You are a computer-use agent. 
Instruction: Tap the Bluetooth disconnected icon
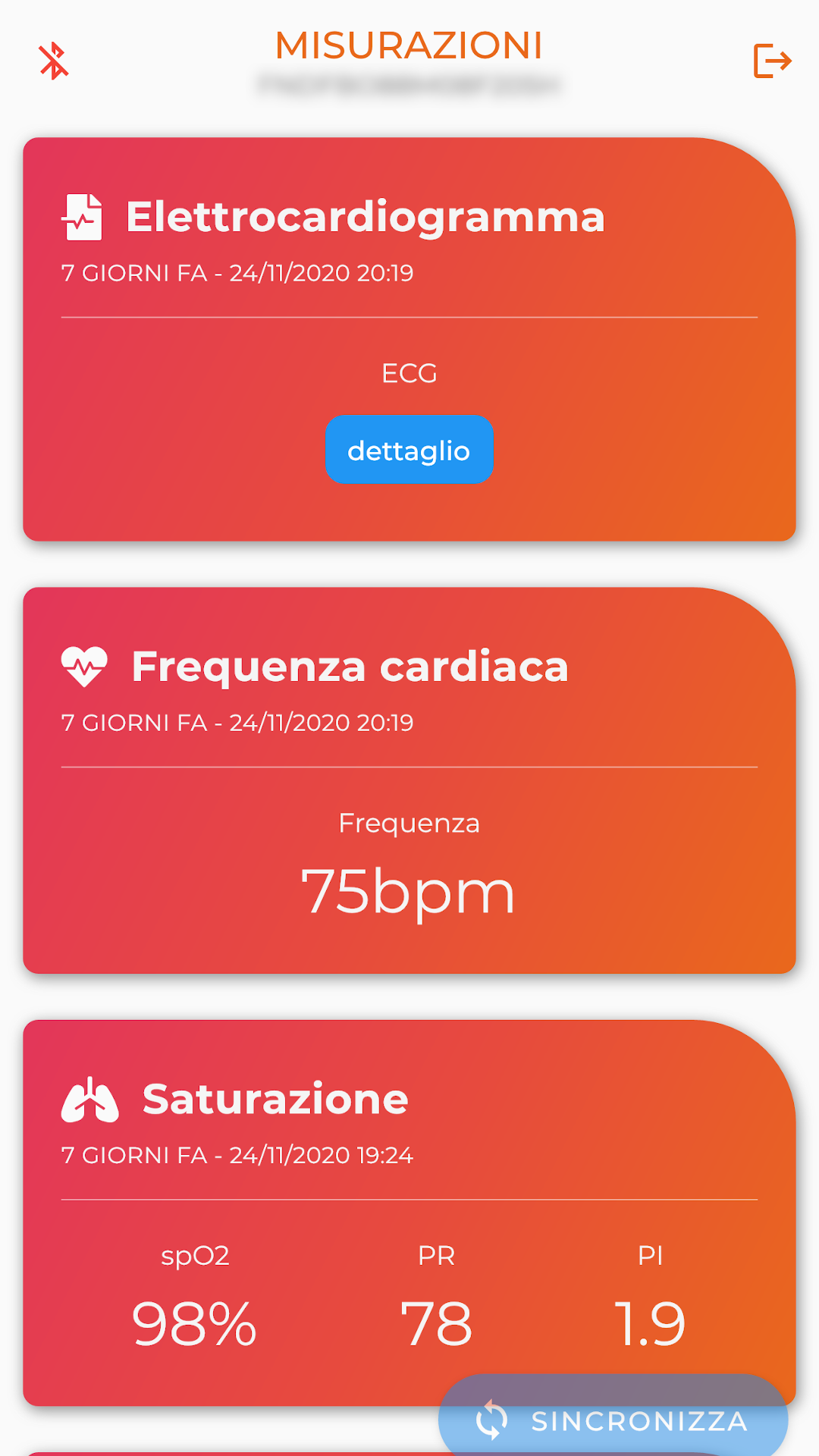click(54, 61)
